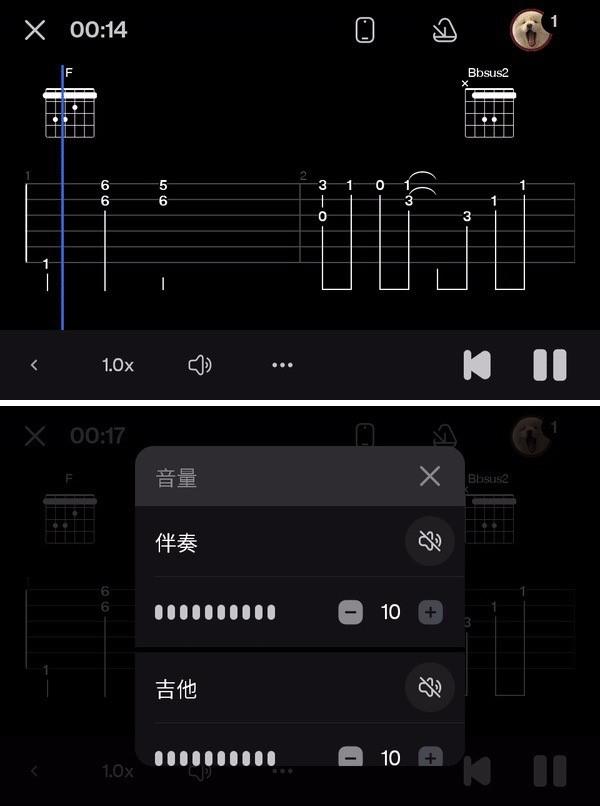Close the 音量 volume dialog
Screen dimensions: 600x806
coord(430,476)
